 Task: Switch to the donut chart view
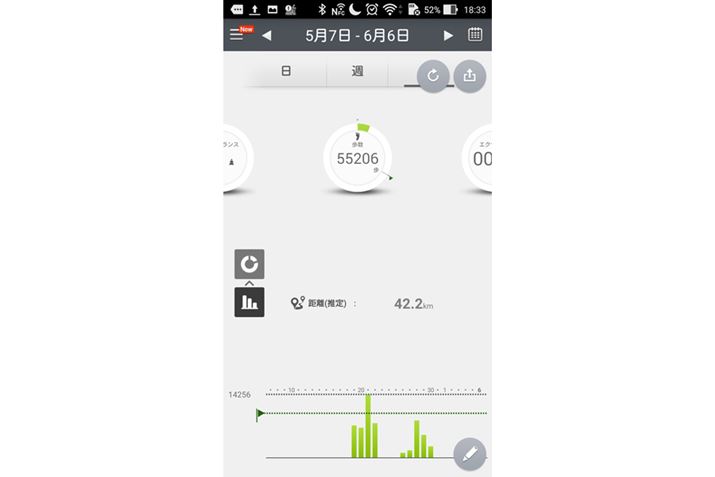tap(249, 264)
